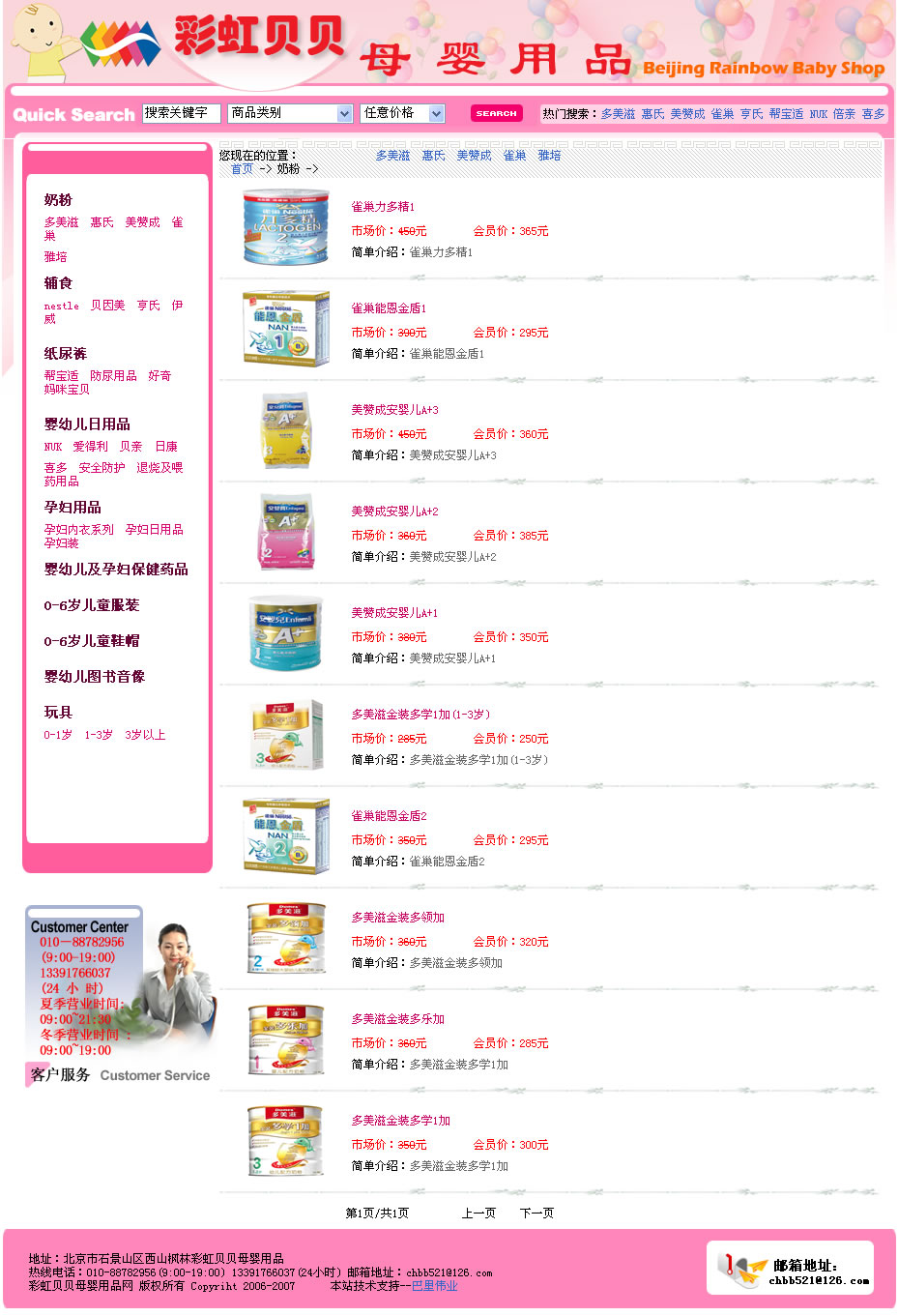View the product 多美滋金装多领加

pos(397,918)
